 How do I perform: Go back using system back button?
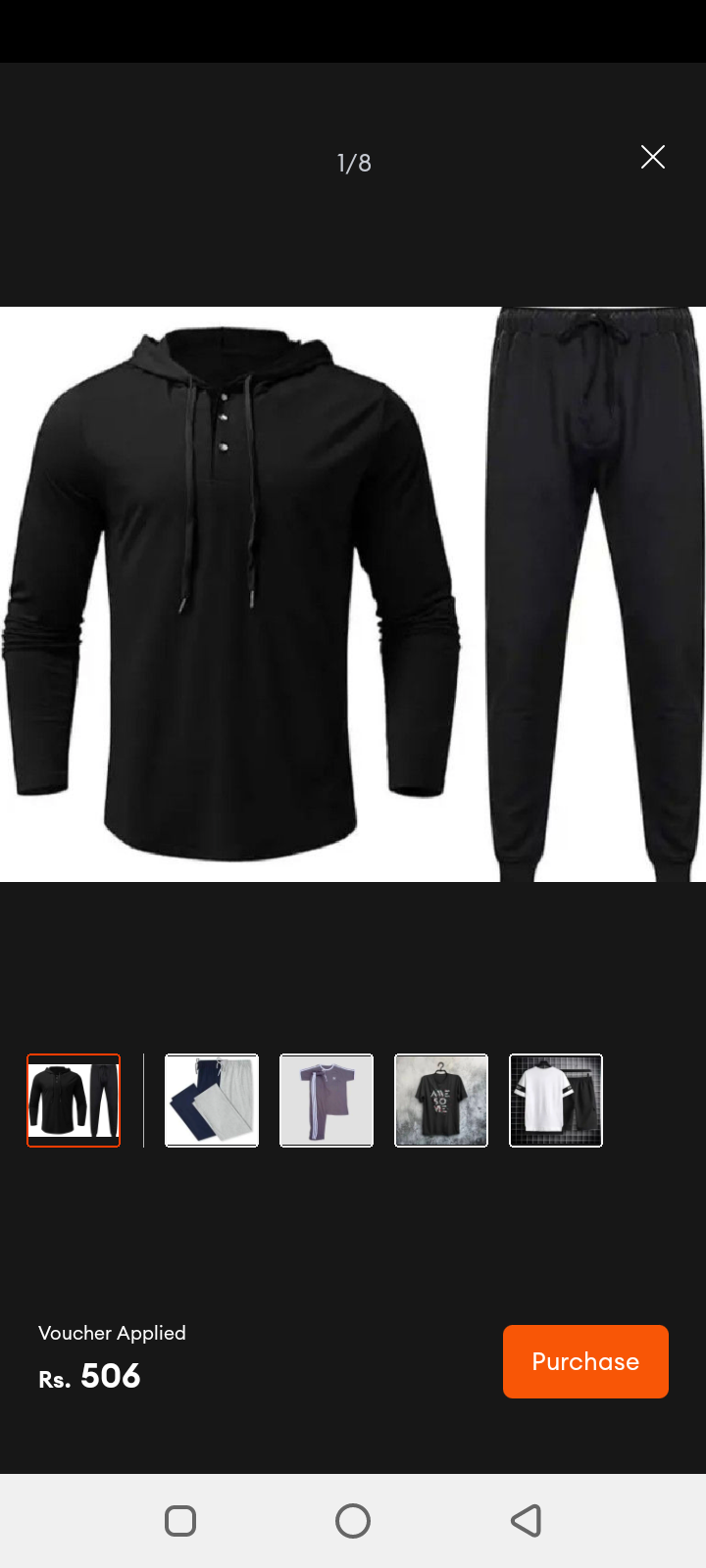tap(527, 1521)
